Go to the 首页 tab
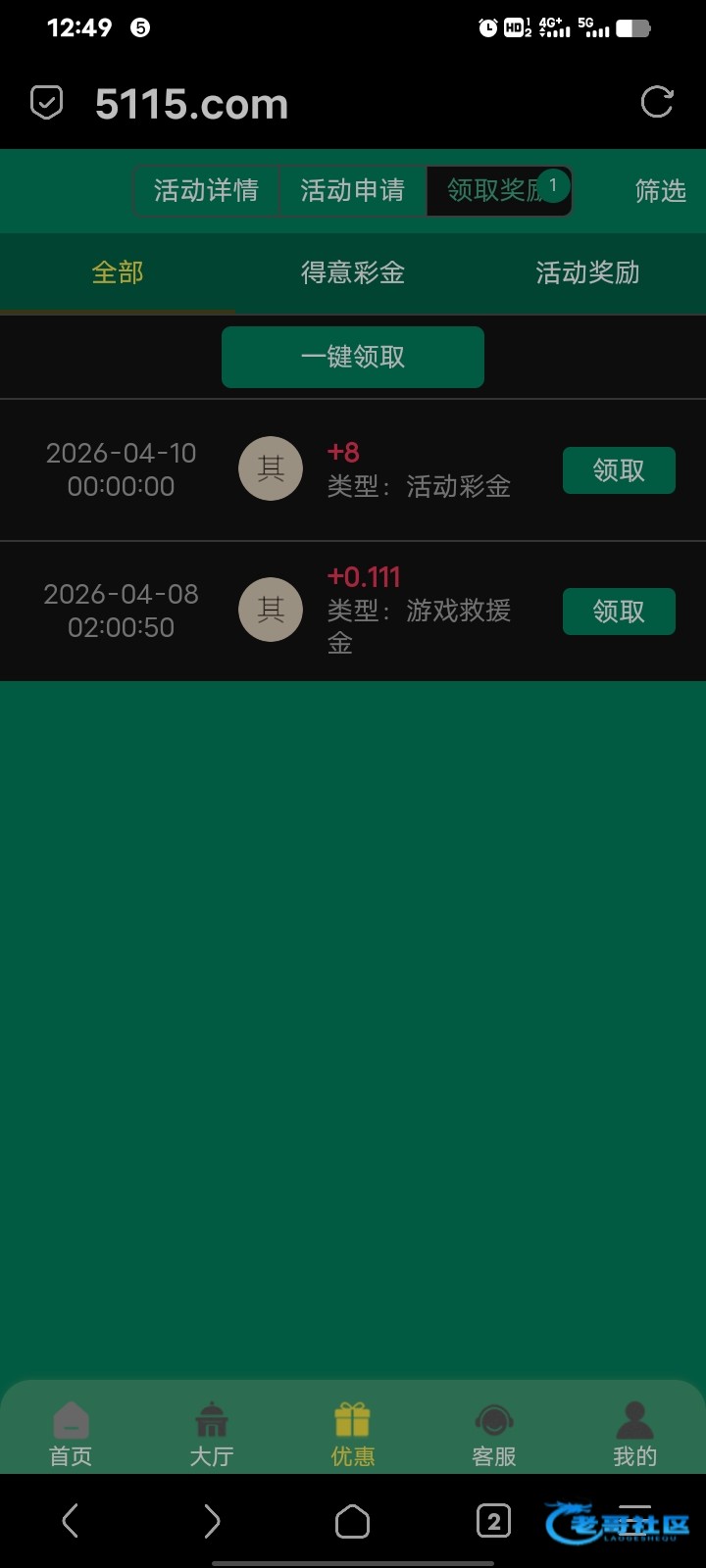Screen dimensions: 706x1568 [x=71, y=1434]
